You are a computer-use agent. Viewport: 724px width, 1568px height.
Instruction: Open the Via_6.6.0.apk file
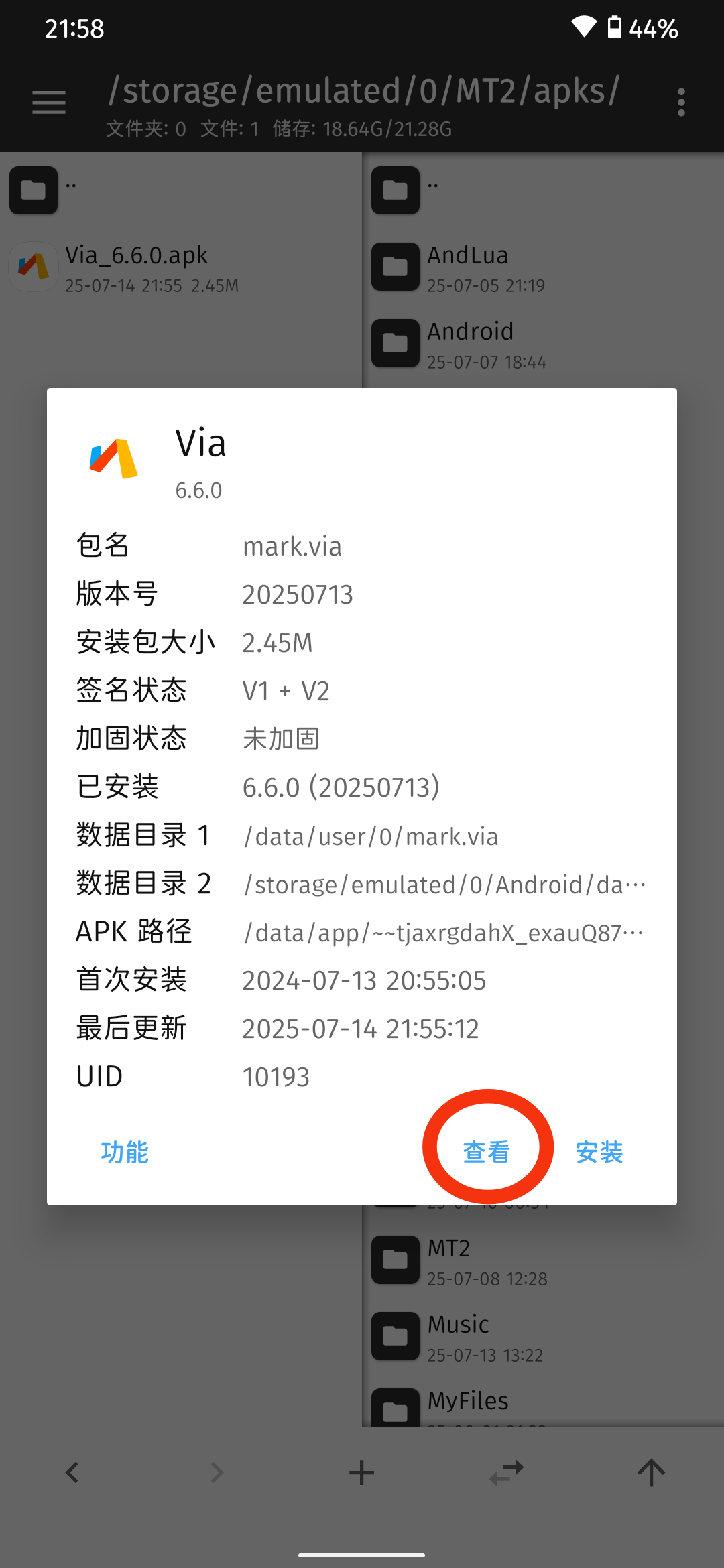pos(181,268)
